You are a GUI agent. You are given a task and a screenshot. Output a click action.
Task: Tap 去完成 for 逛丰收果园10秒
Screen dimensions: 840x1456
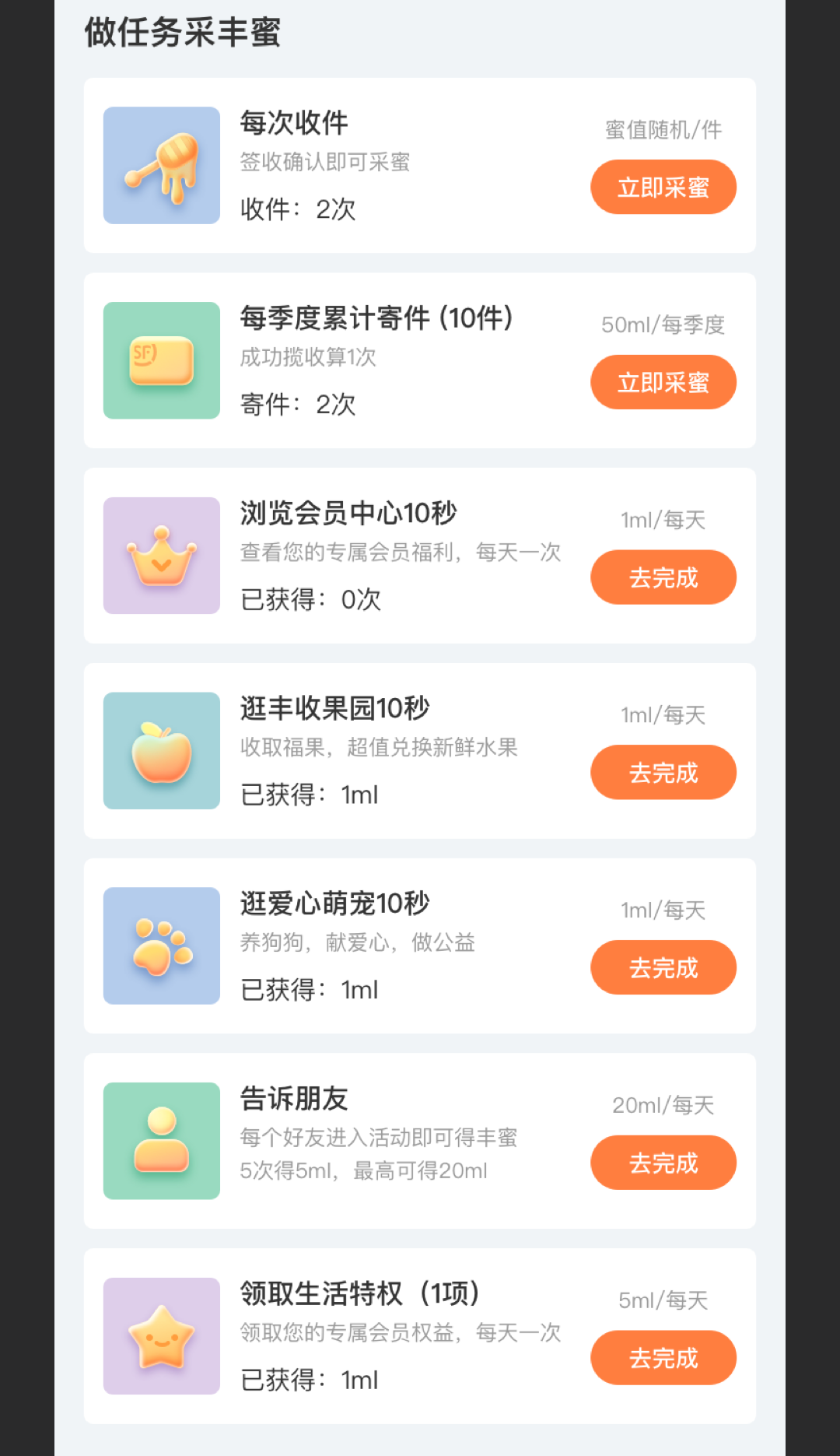(x=663, y=773)
